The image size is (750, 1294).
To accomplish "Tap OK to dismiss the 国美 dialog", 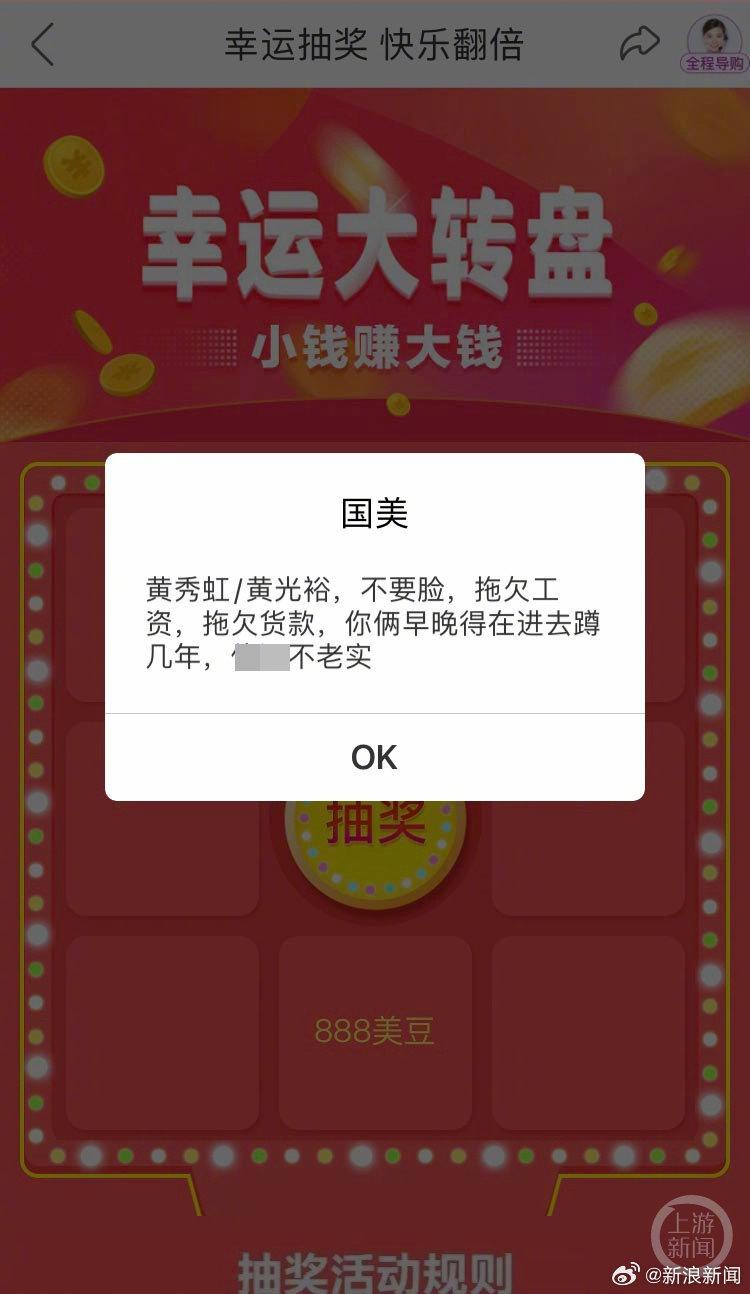I will [x=374, y=757].
